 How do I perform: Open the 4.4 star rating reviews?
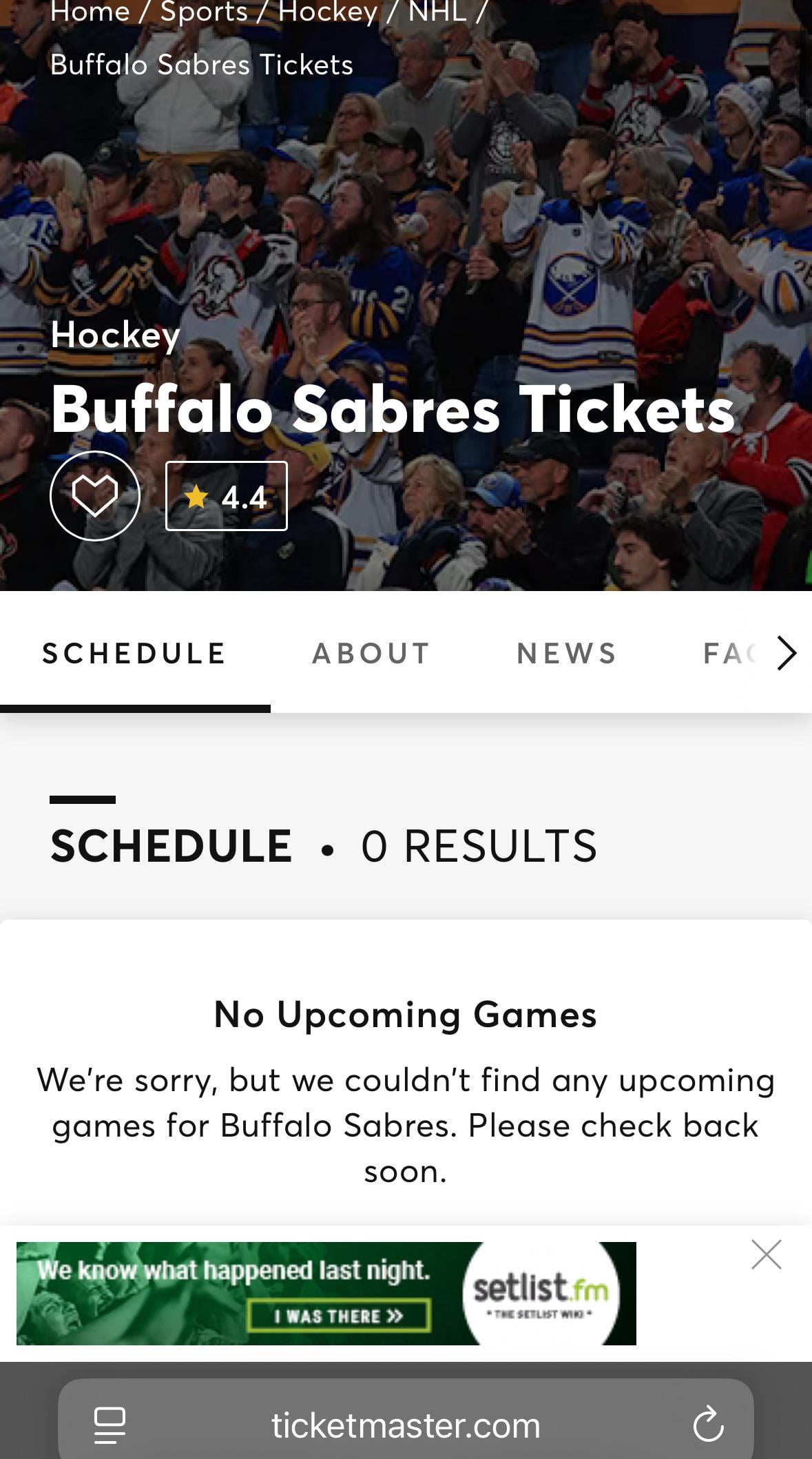(226, 496)
